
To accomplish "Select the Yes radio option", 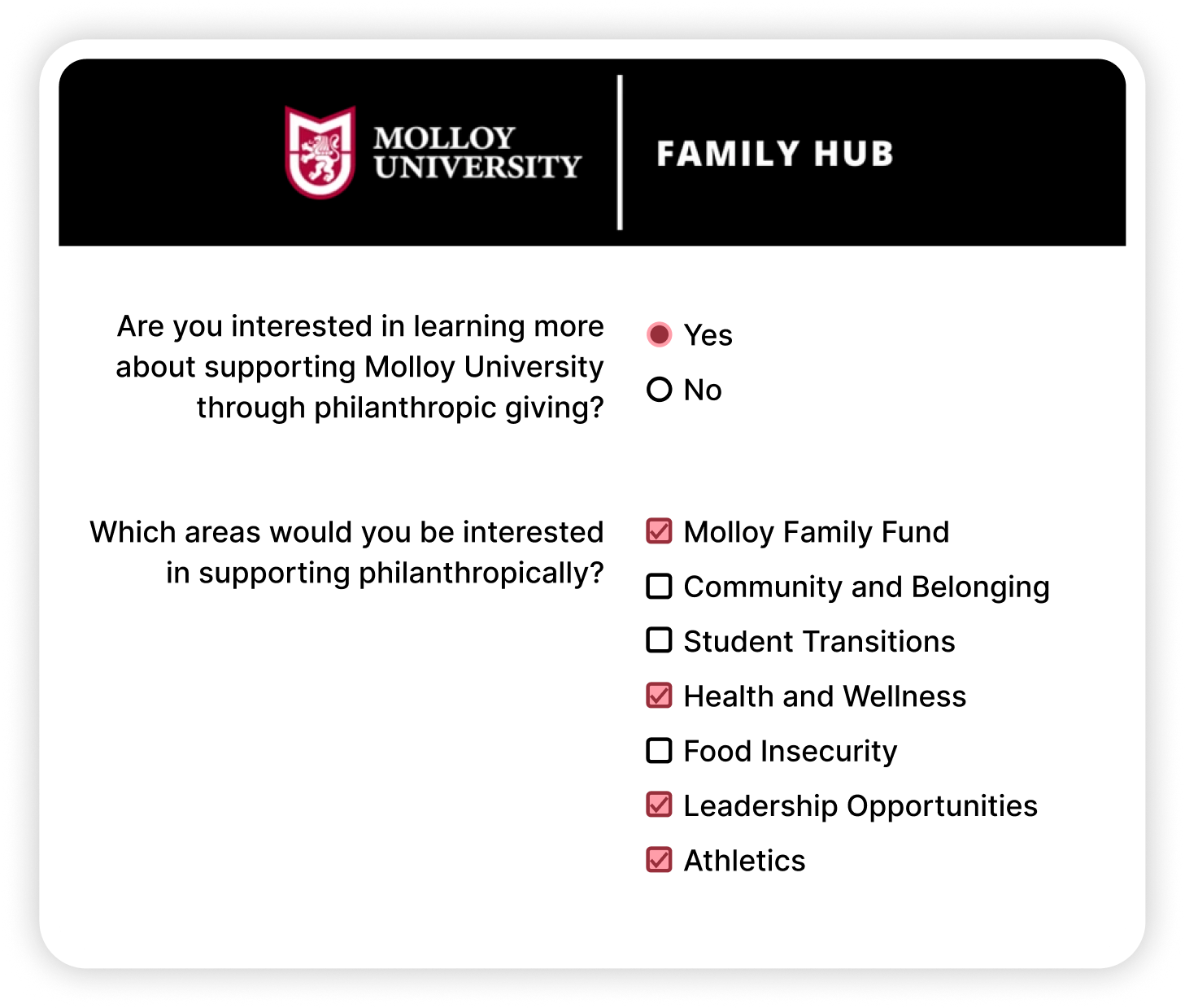I will click(x=659, y=334).
